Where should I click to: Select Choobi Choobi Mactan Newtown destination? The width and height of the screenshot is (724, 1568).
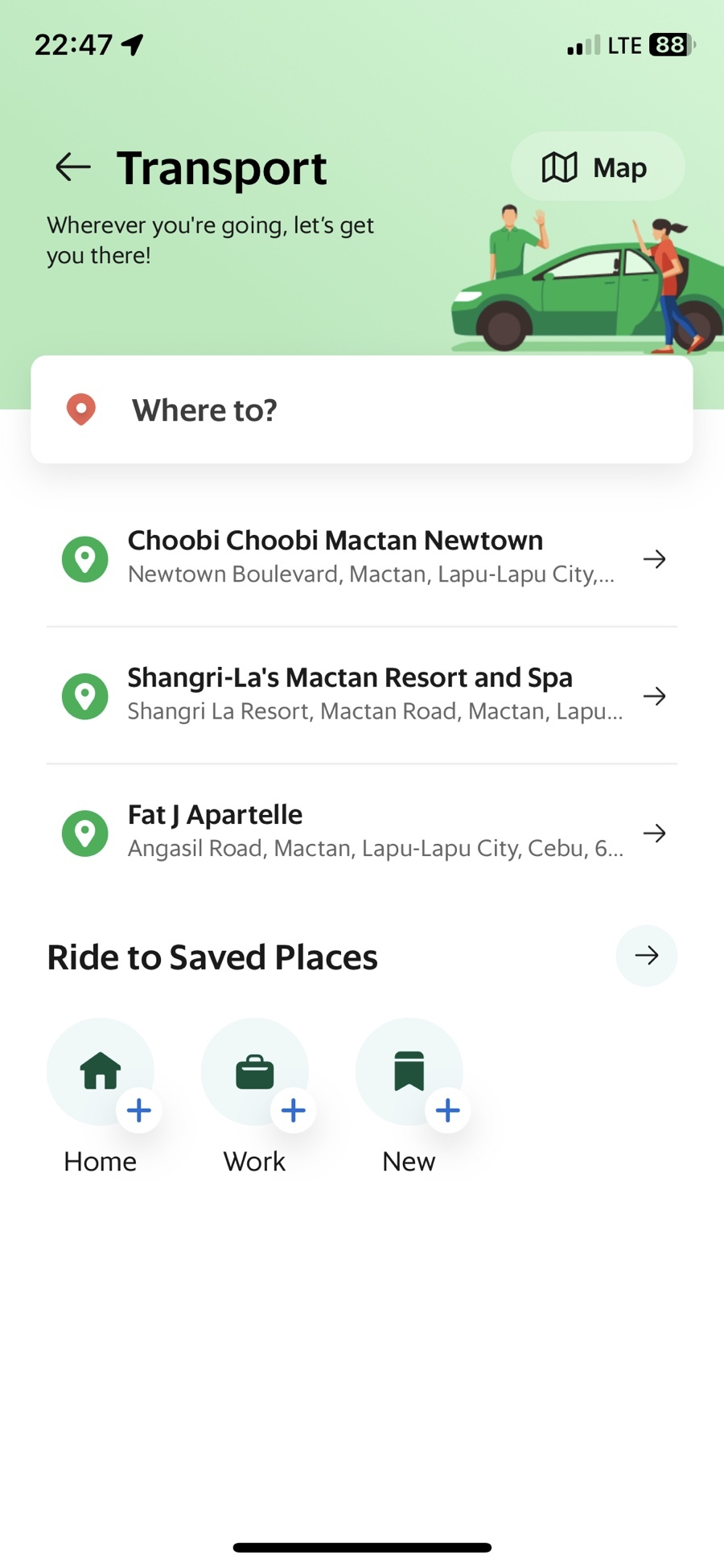(362, 558)
